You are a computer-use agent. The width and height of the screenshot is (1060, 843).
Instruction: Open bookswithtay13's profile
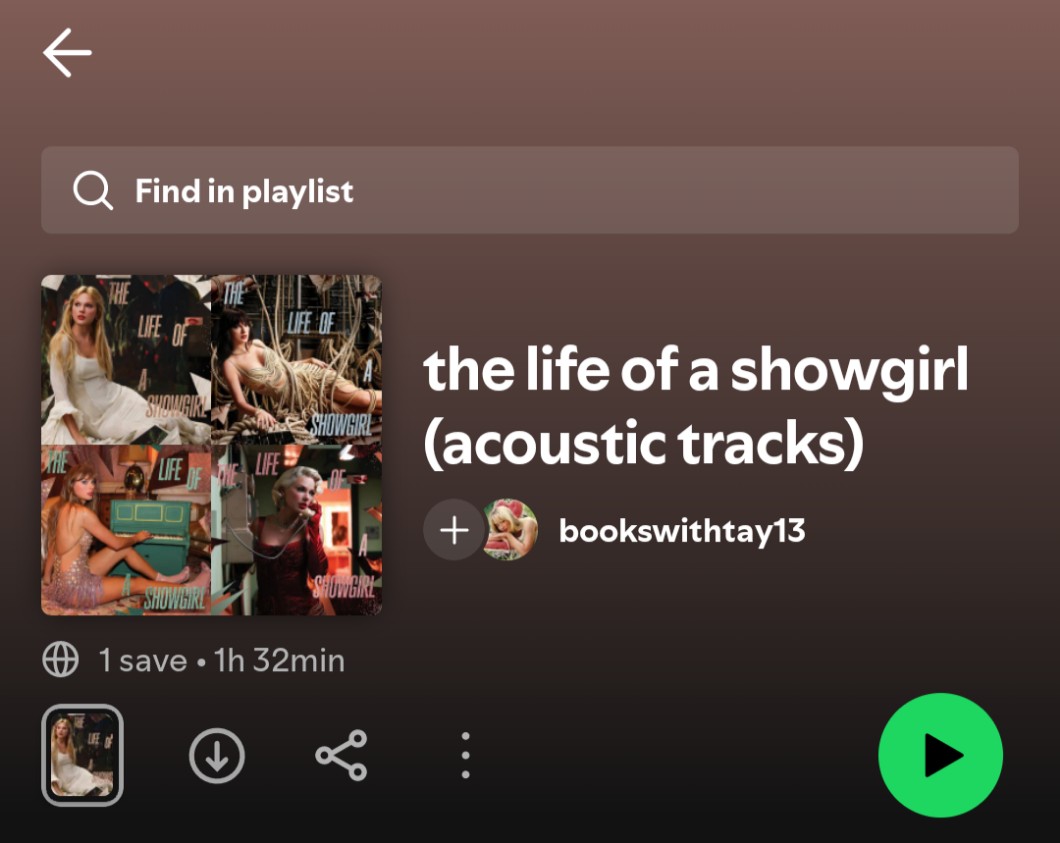(x=681, y=531)
